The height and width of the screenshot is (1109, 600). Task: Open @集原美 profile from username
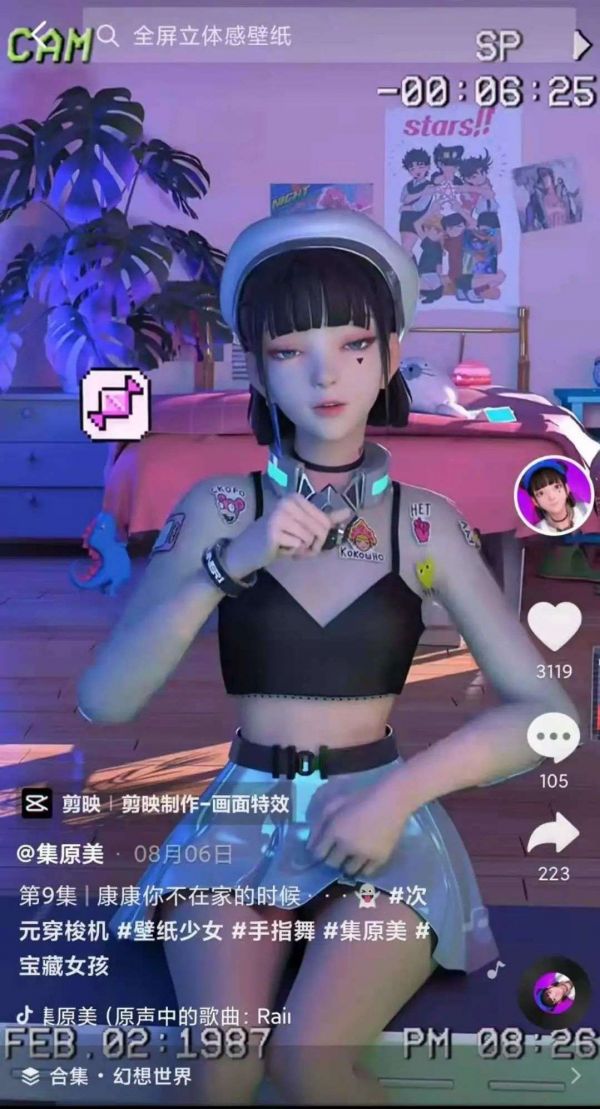pyautogui.click(x=60, y=854)
